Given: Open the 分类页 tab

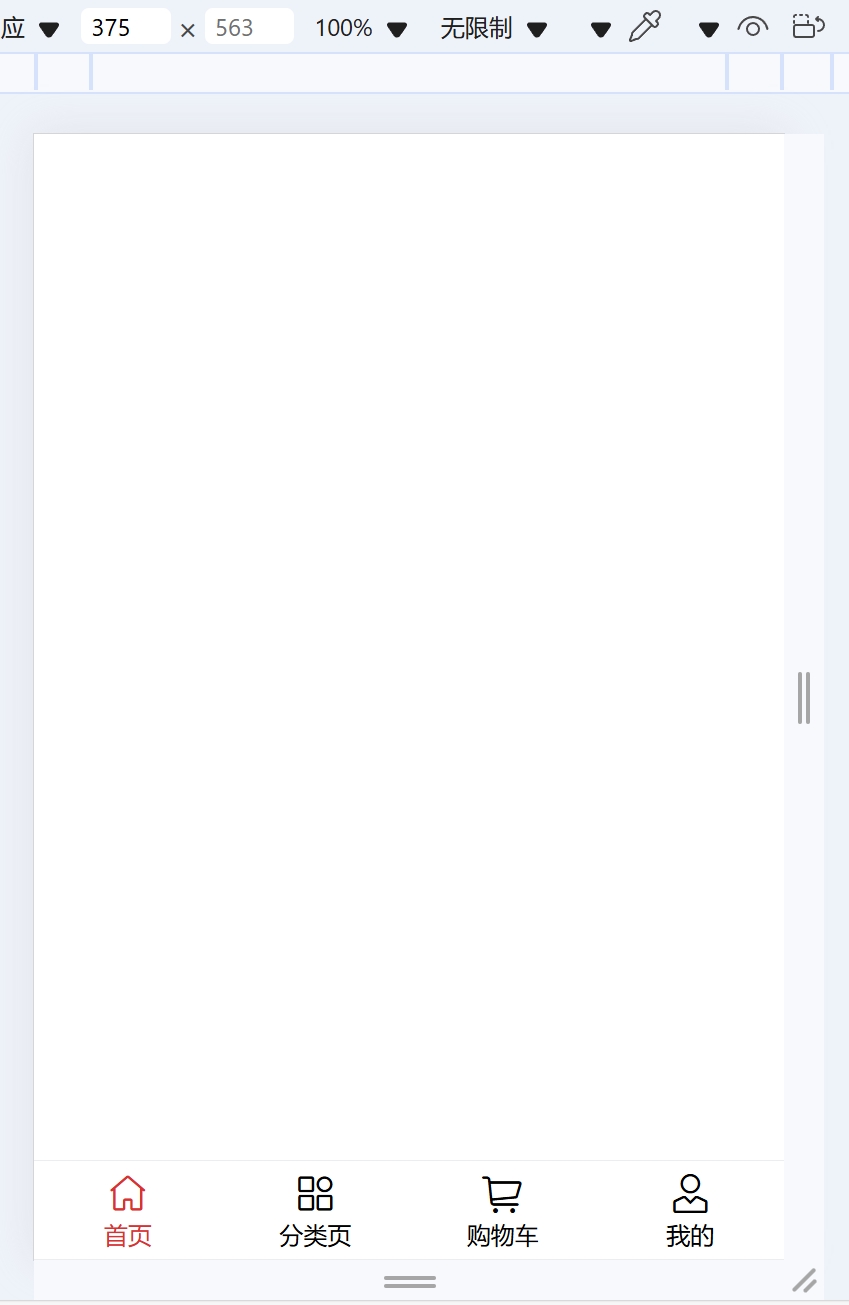Looking at the screenshot, I should pos(315,1211).
